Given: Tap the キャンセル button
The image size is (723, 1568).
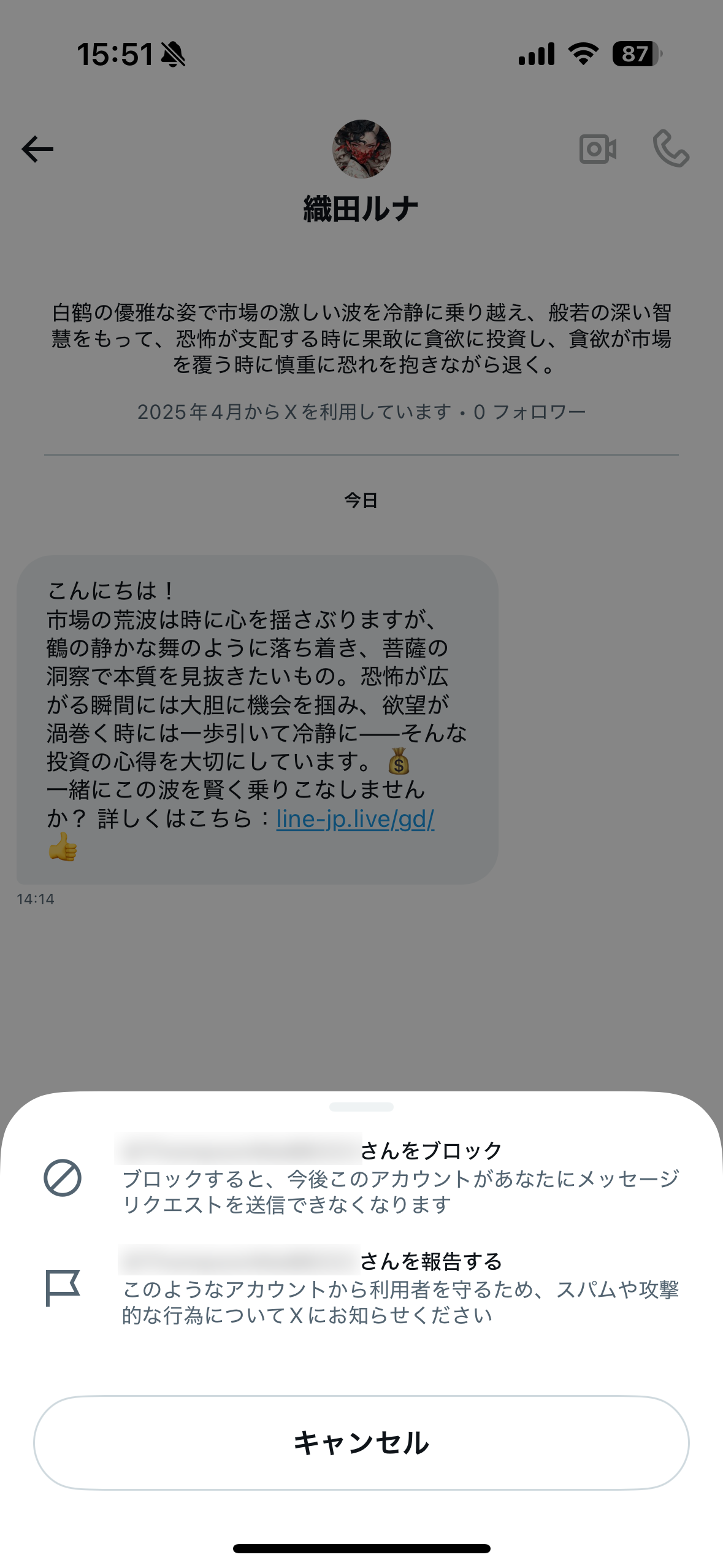Looking at the screenshot, I should click(361, 1442).
